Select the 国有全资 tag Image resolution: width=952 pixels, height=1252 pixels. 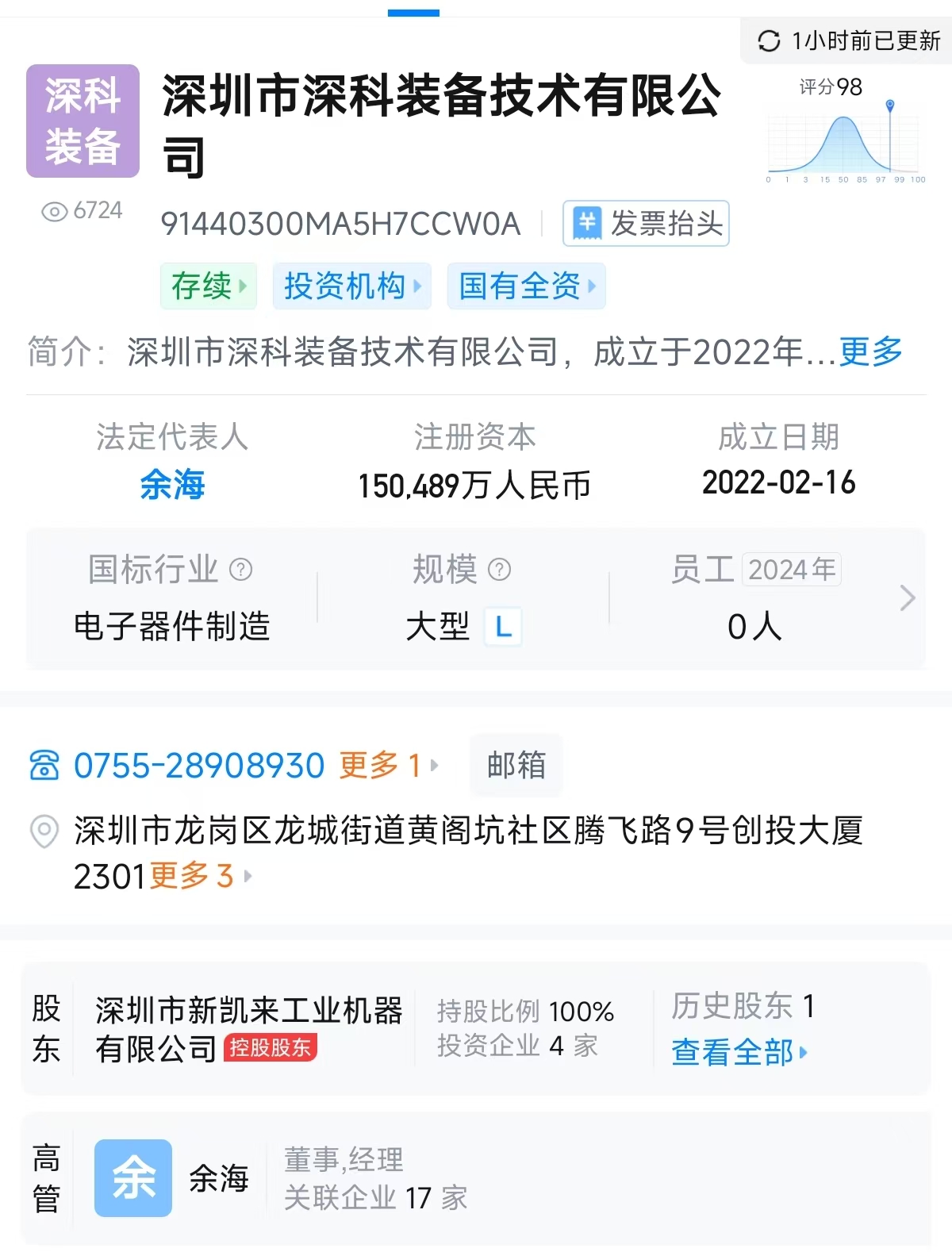(526, 286)
